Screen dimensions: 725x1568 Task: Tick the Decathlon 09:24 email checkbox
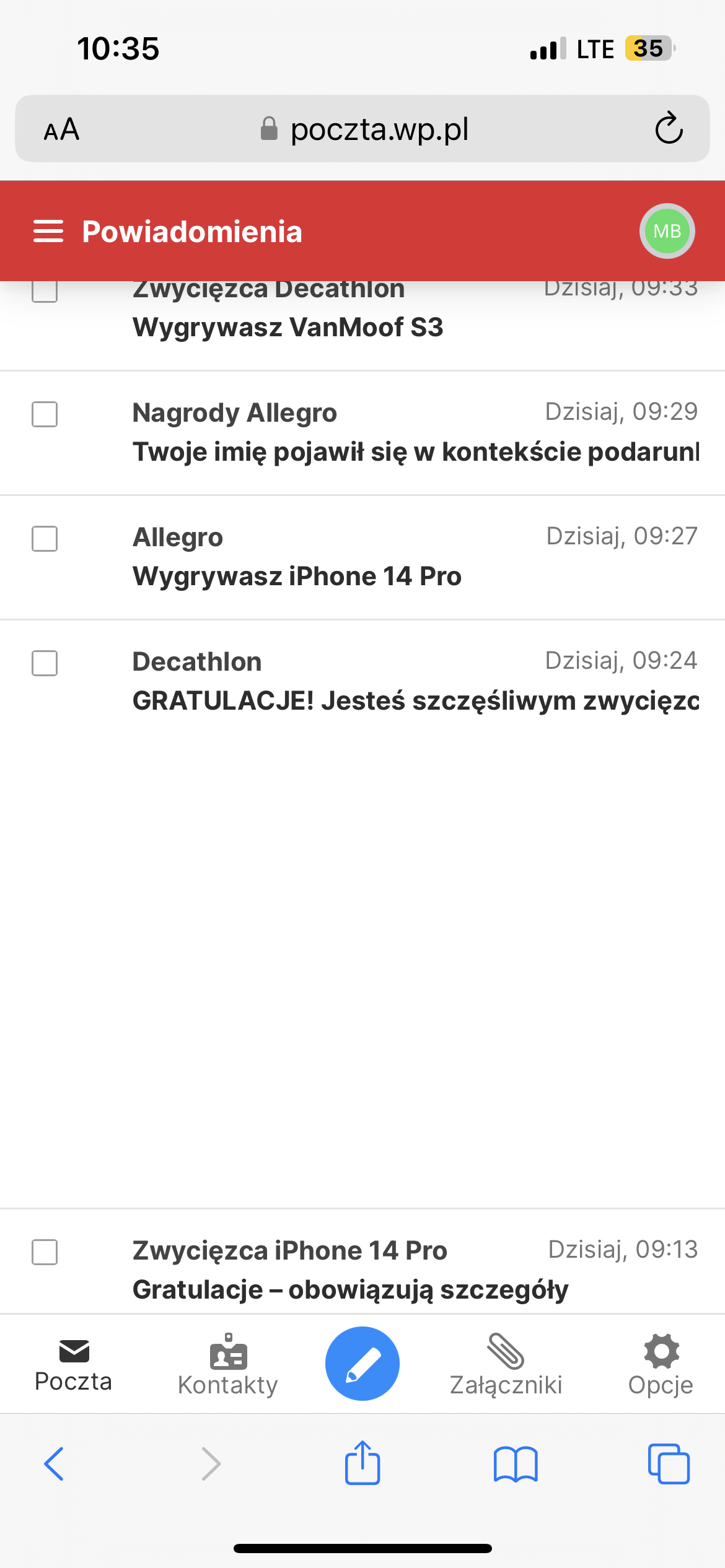coord(45,663)
